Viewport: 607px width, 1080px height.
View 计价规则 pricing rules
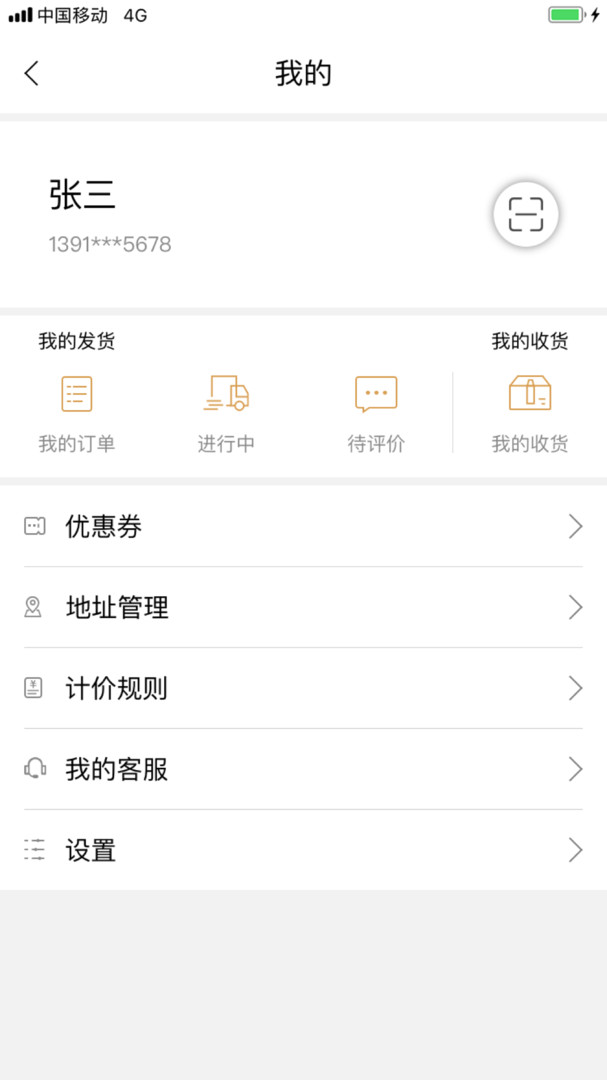pyautogui.click(x=303, y=689)
